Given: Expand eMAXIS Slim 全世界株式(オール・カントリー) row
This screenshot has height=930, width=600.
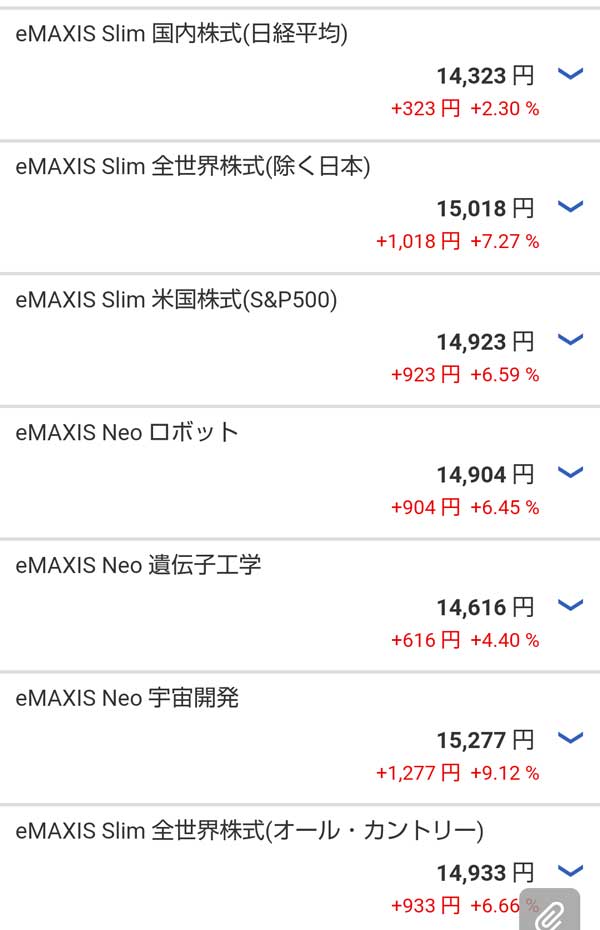Looking at the screenshot, I should (569, 871).
